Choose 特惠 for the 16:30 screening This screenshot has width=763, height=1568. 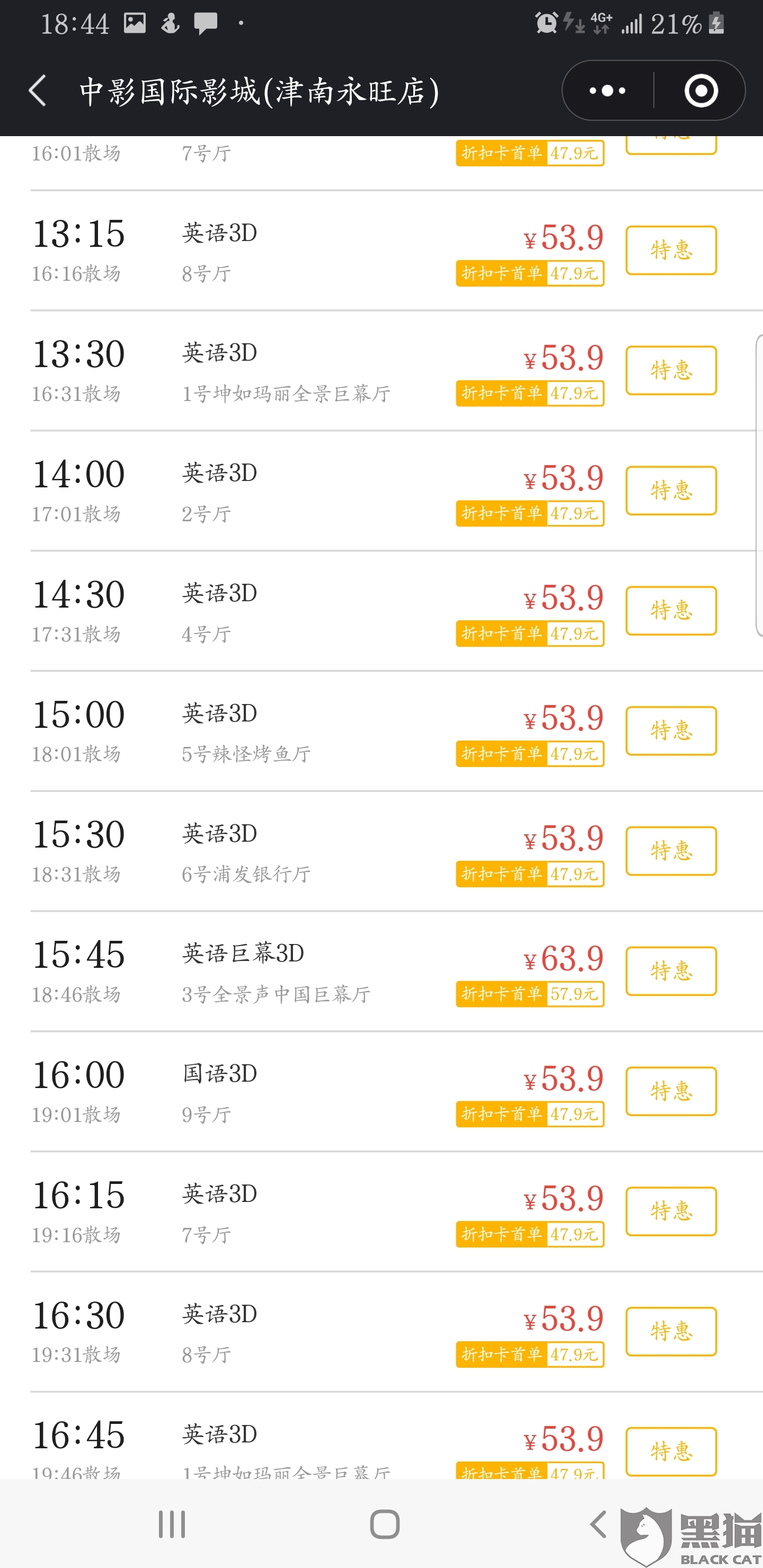670,1331
